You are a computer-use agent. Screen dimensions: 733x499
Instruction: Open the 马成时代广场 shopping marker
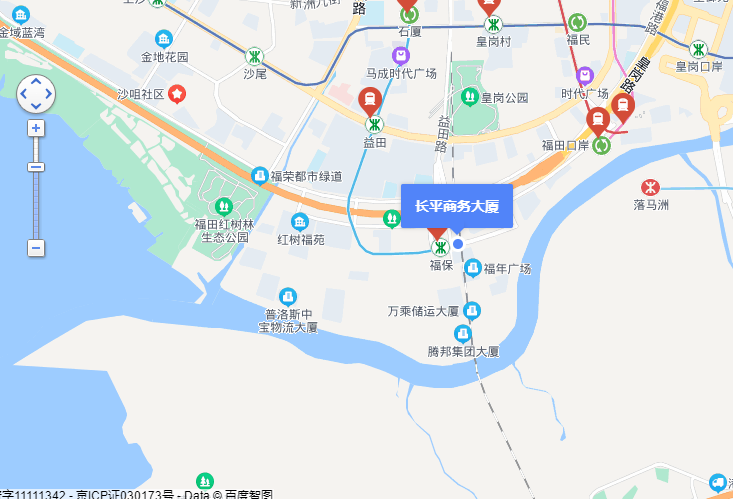tap(400, 56)
